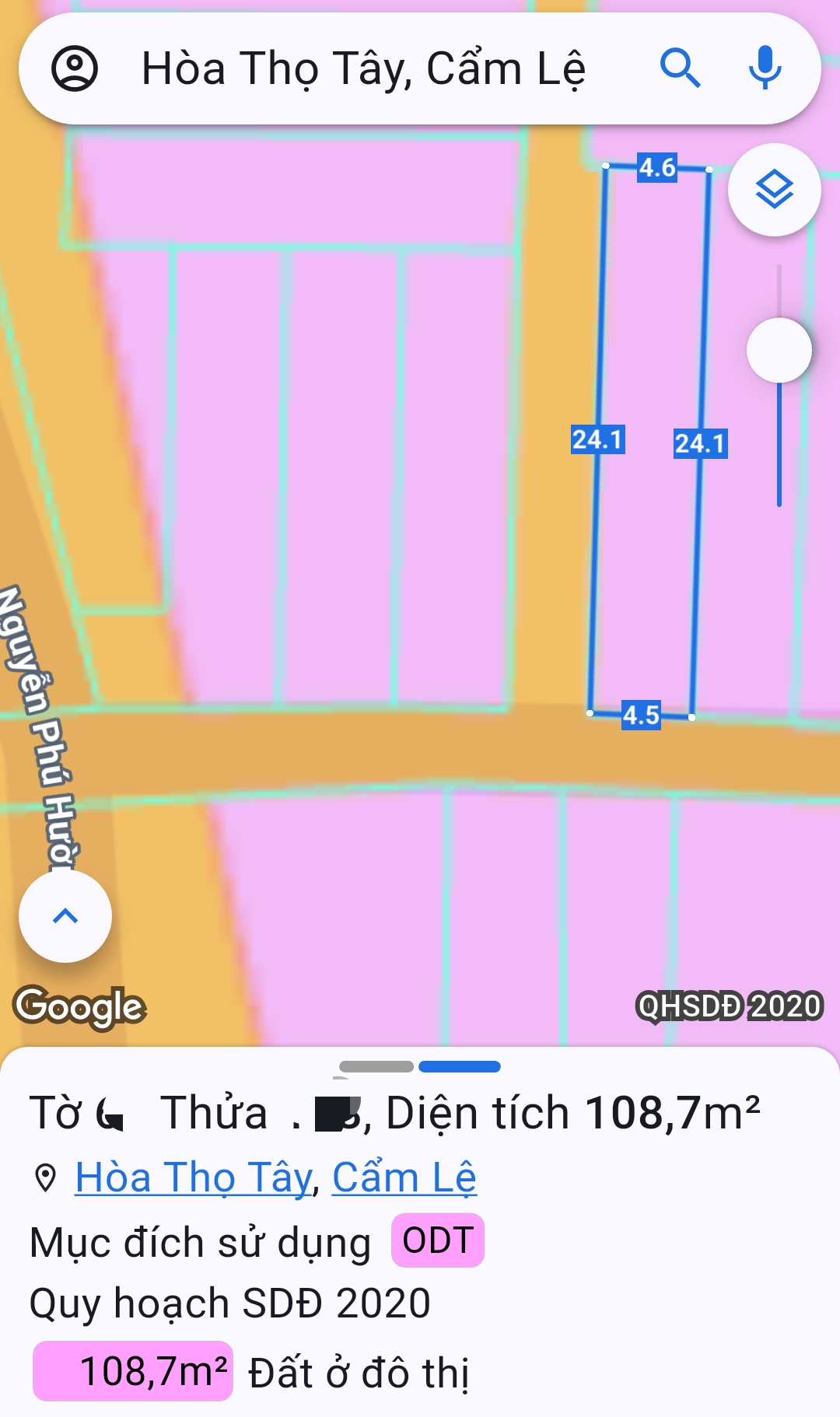The height and width of the screenshot is (1417, 840).
Task: Open the map layers button
Action: pyautogui.click(x=774, y=190)
